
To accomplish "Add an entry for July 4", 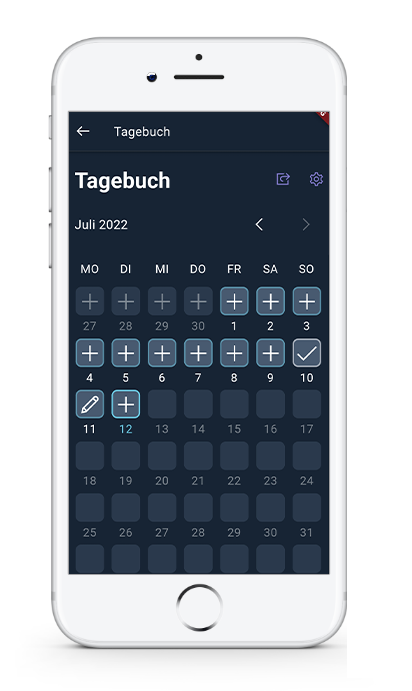I will point(90,353).
